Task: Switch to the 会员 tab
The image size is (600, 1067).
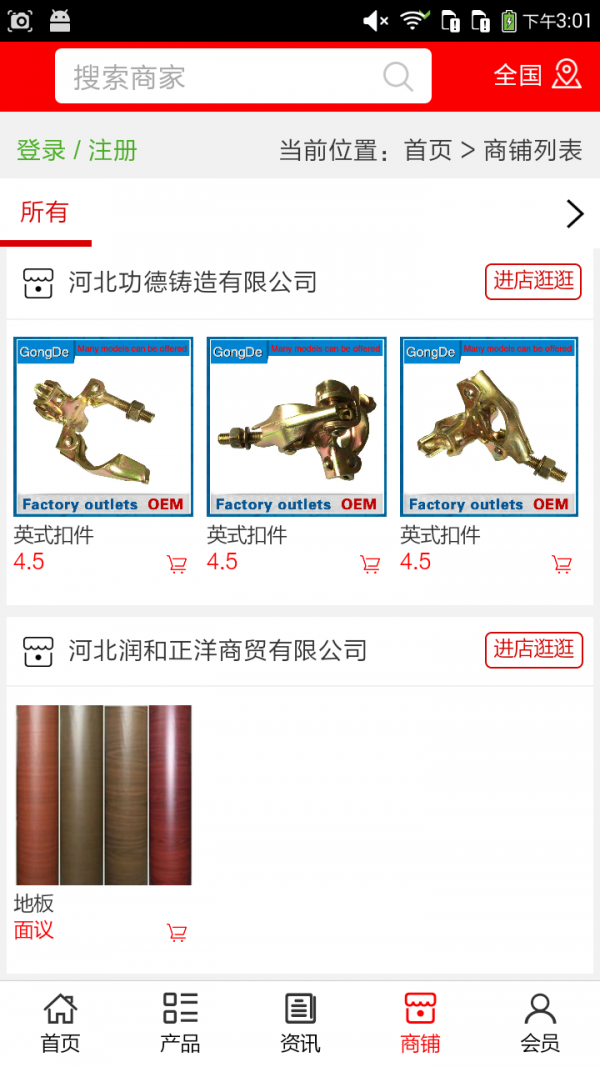Action: 540,1023
